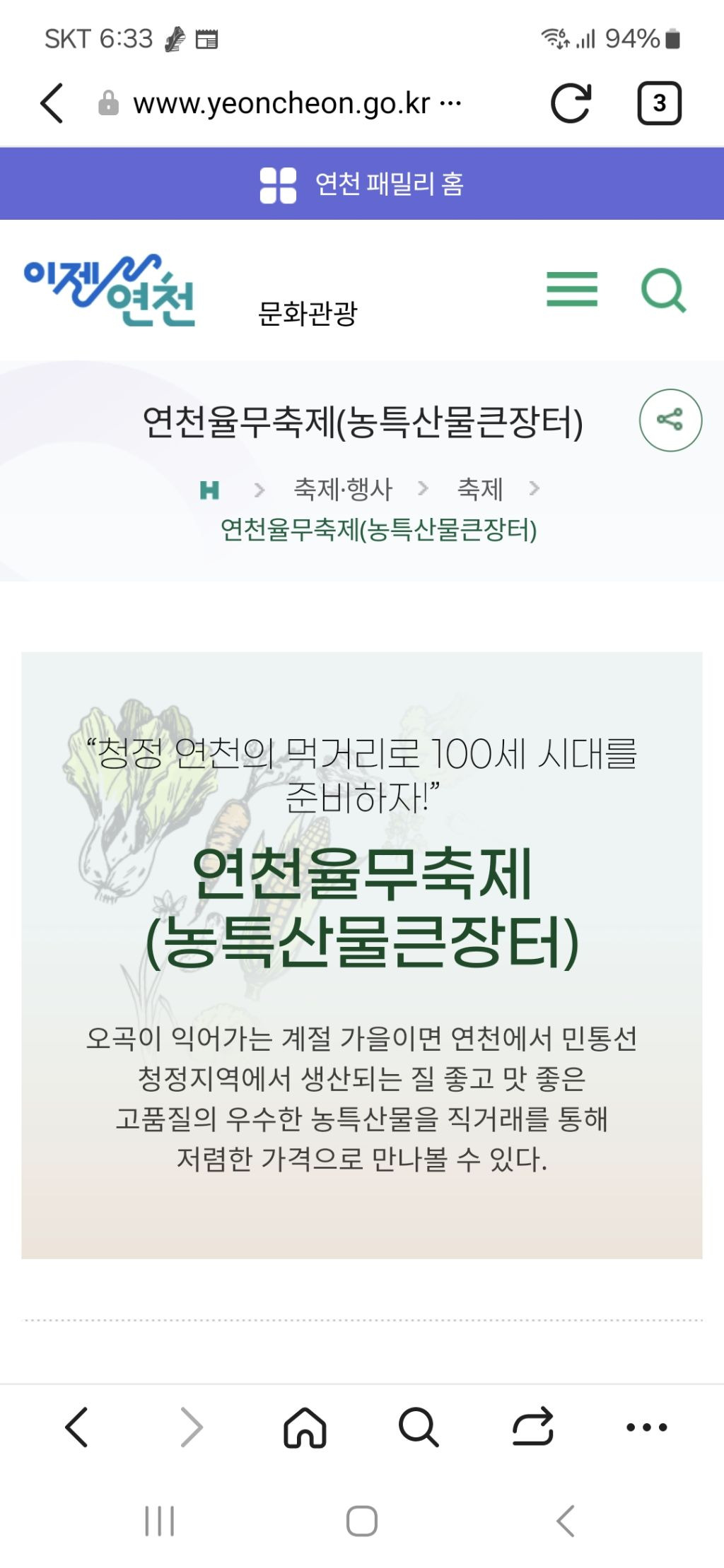Go to the home breadcrumb icon
Screen dimensions: 724x1568
209,489
